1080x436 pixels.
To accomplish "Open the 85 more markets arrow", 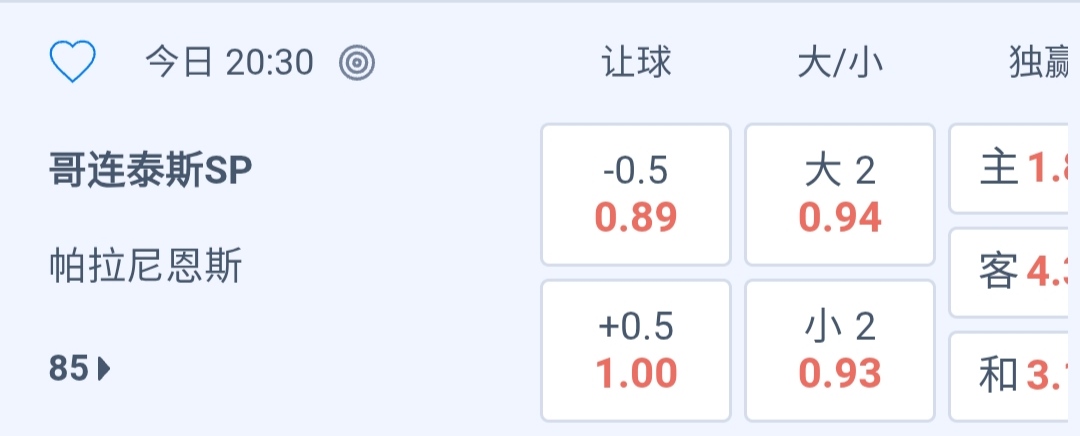I will tap(80, 369).
